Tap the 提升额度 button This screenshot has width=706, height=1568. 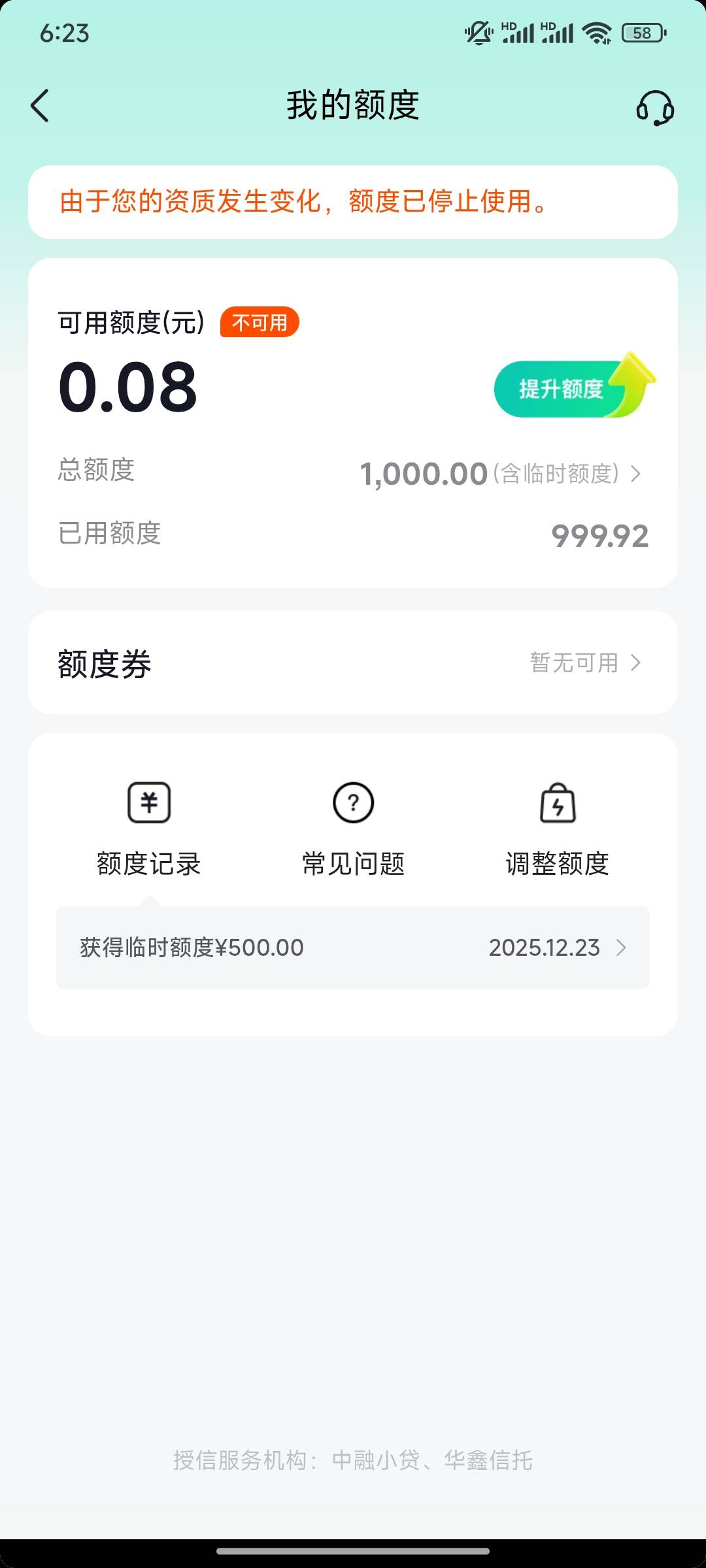coord(567,389)
